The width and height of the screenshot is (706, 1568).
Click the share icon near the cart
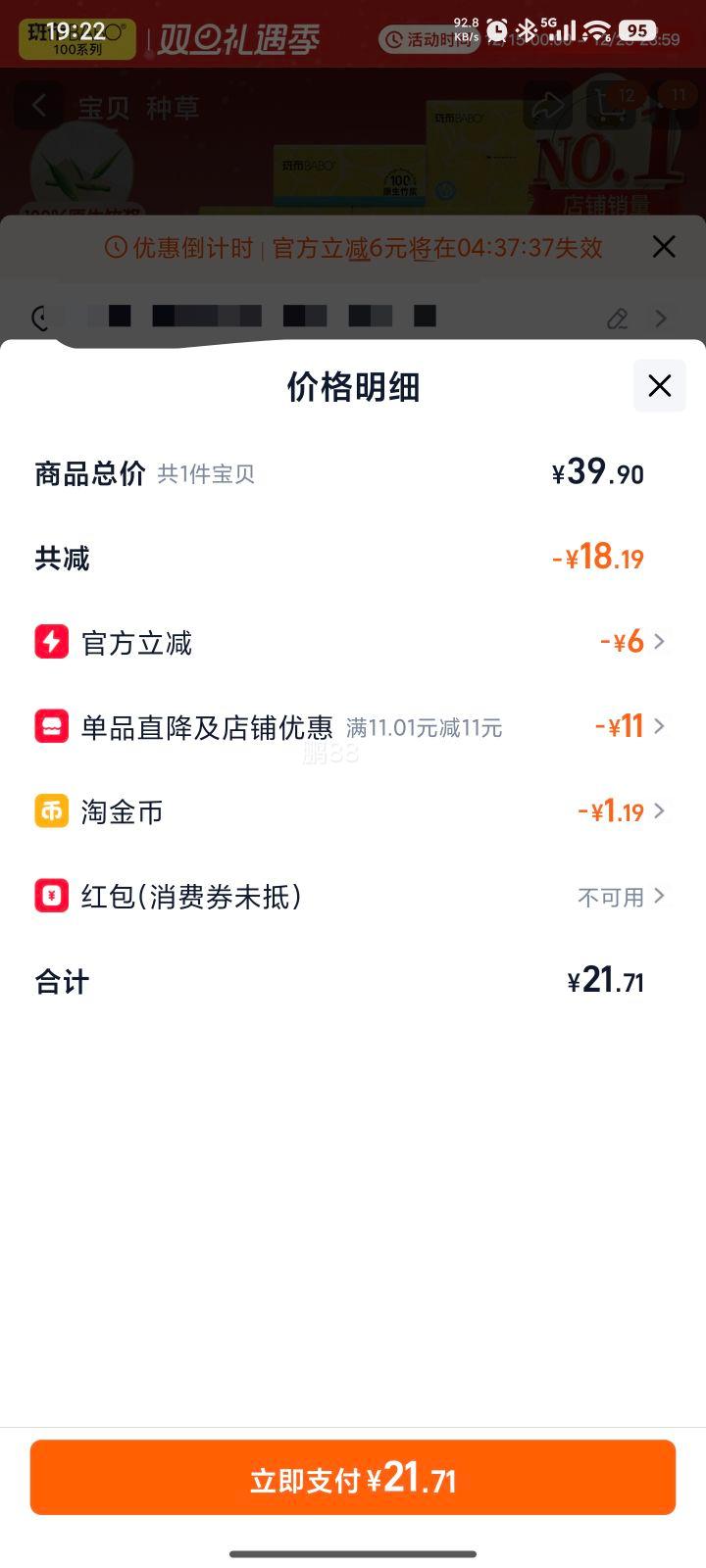point(547,106)
